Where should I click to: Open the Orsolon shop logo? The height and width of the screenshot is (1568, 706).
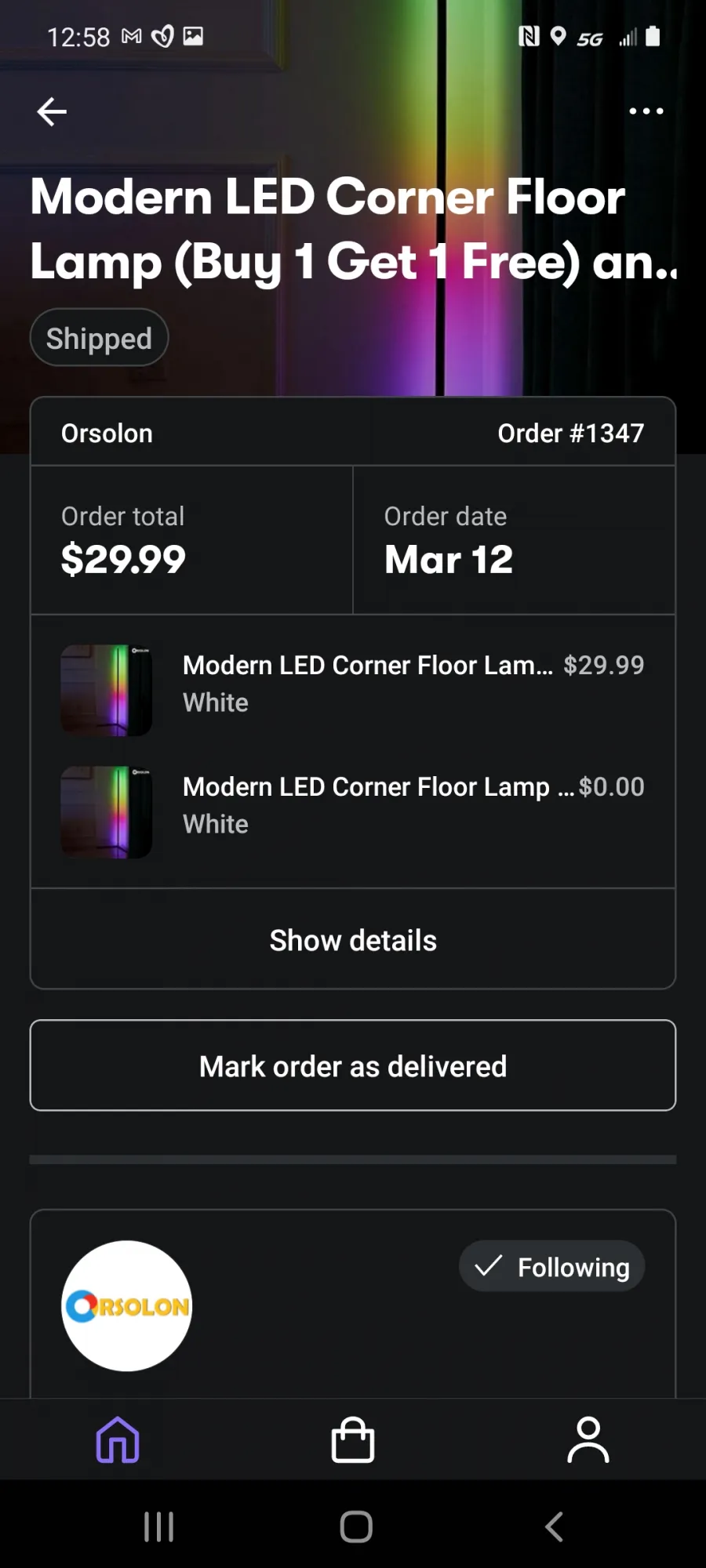126,1305
